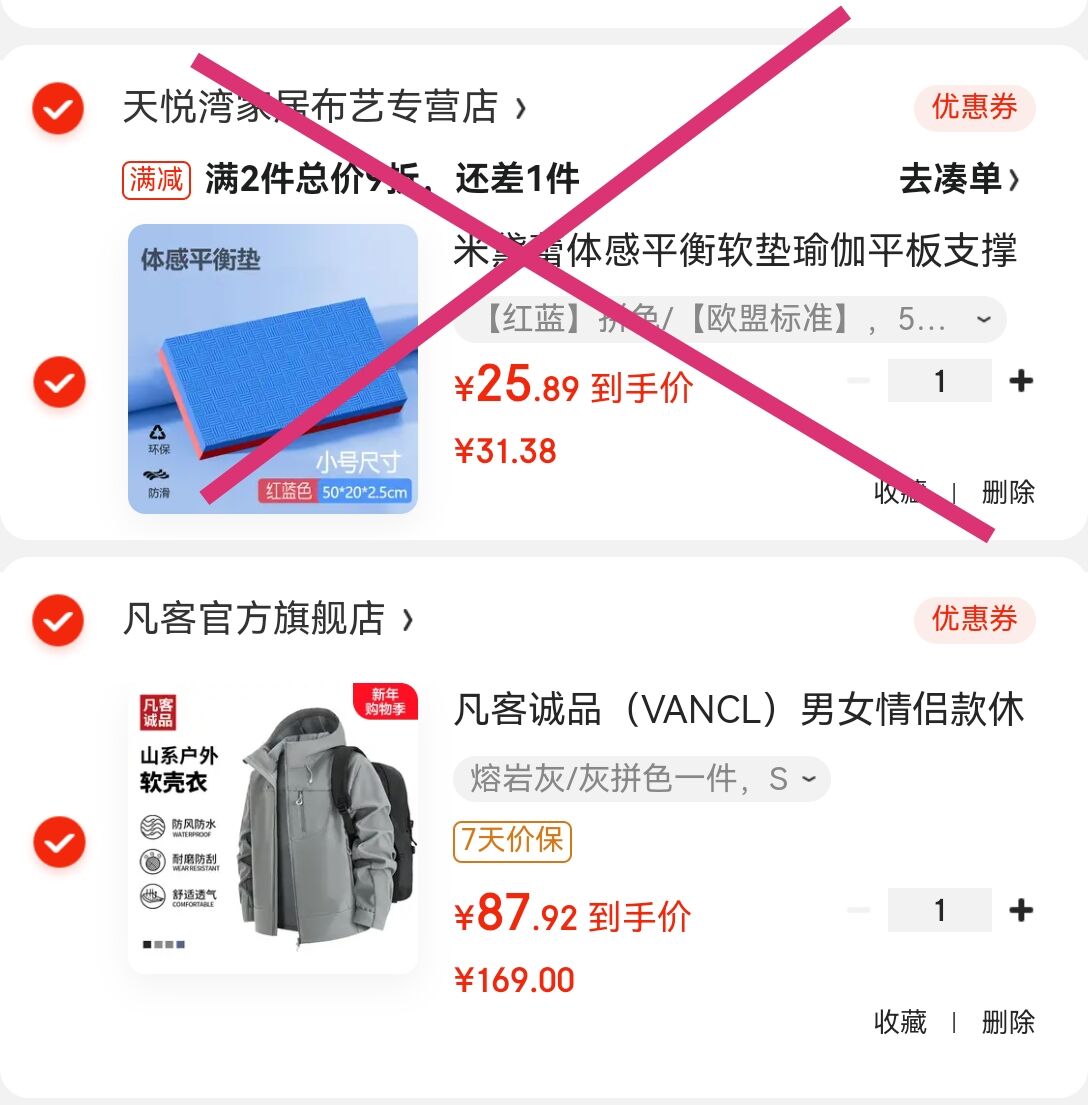Deselect the balance pad item checkbox
1088x1105 pixels.
[59, 382]
